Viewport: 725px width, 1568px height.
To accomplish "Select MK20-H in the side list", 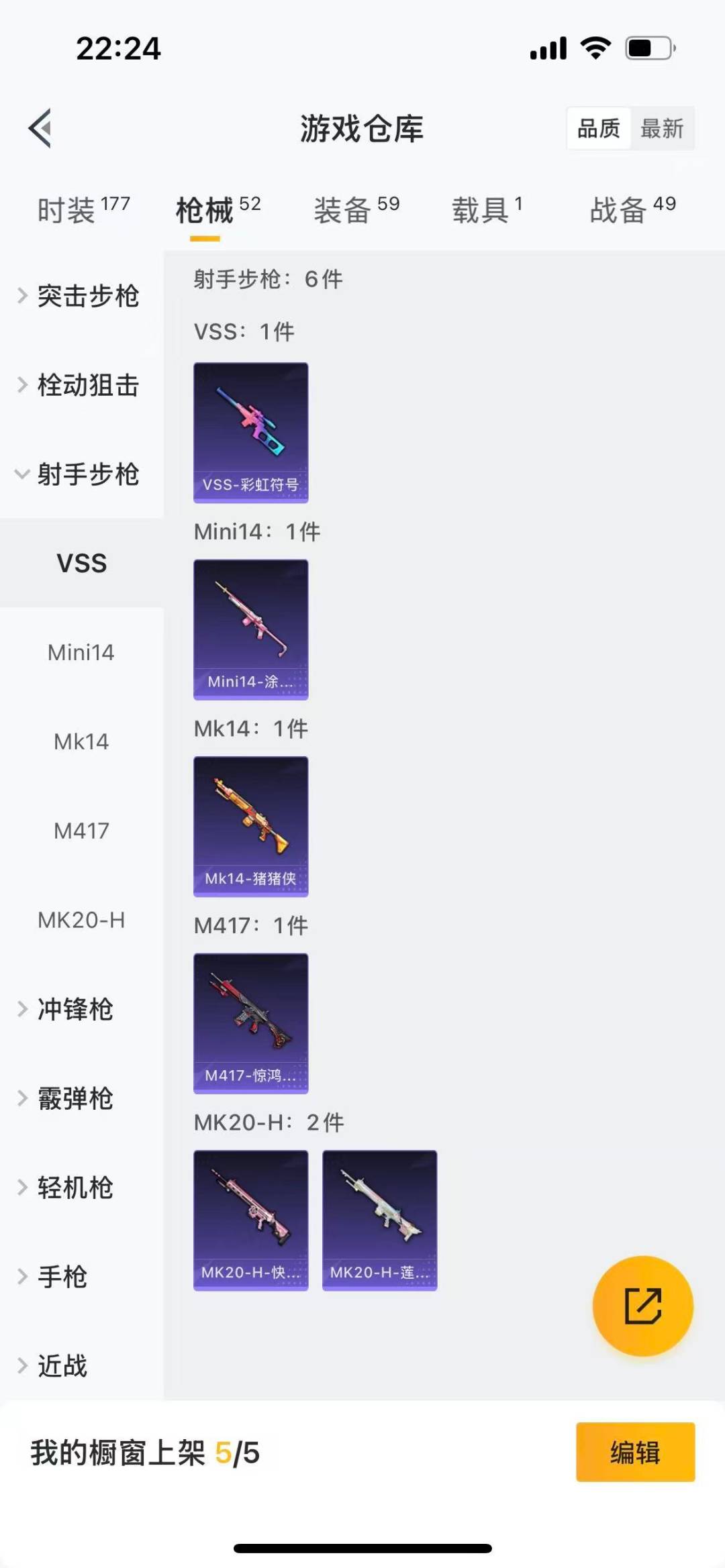I will coord(81,920).
